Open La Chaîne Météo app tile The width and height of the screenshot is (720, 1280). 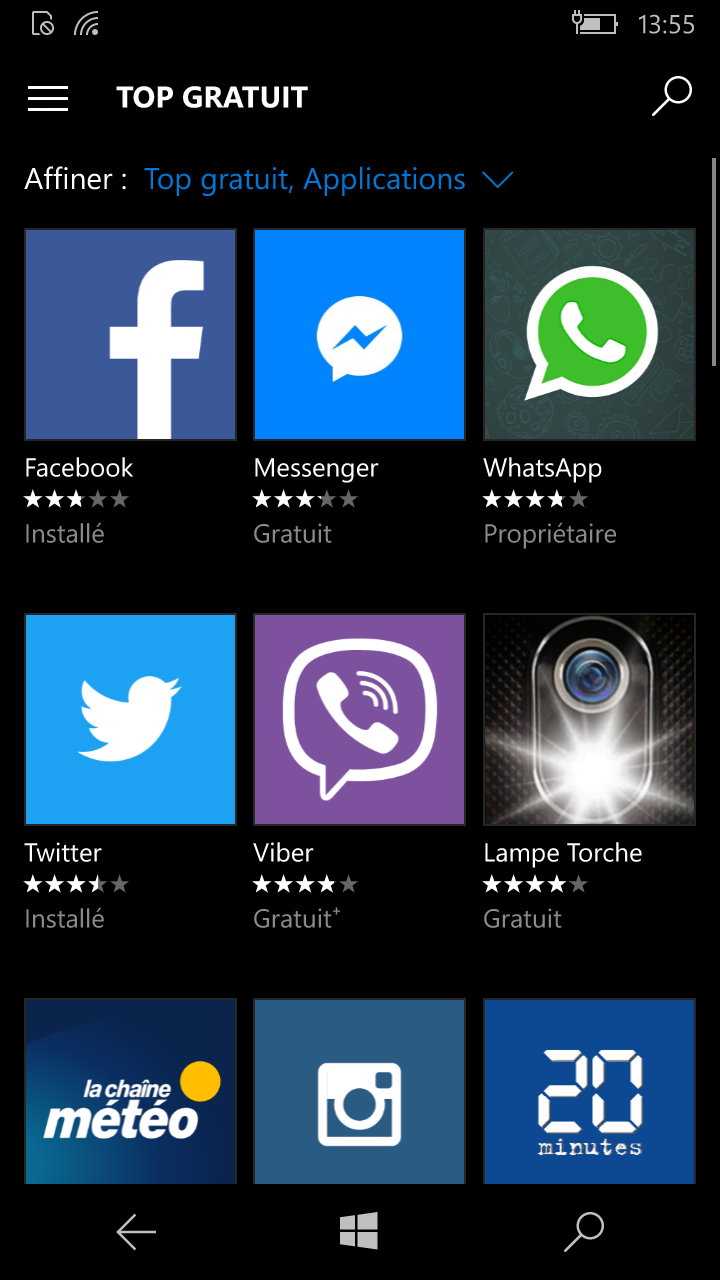130,1090
